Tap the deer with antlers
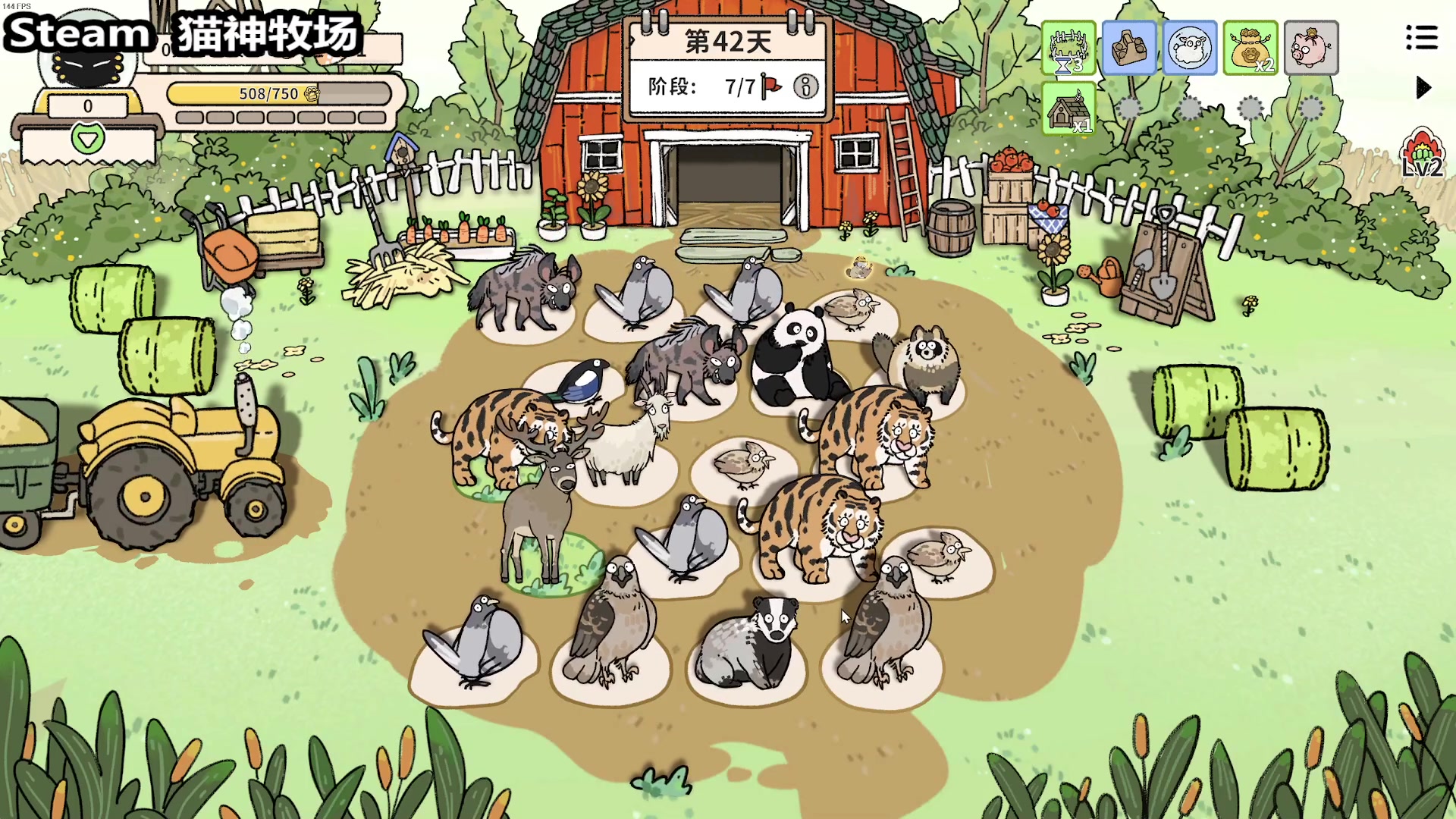Screen dimensions: 1456x819 [x=542, y=500]
